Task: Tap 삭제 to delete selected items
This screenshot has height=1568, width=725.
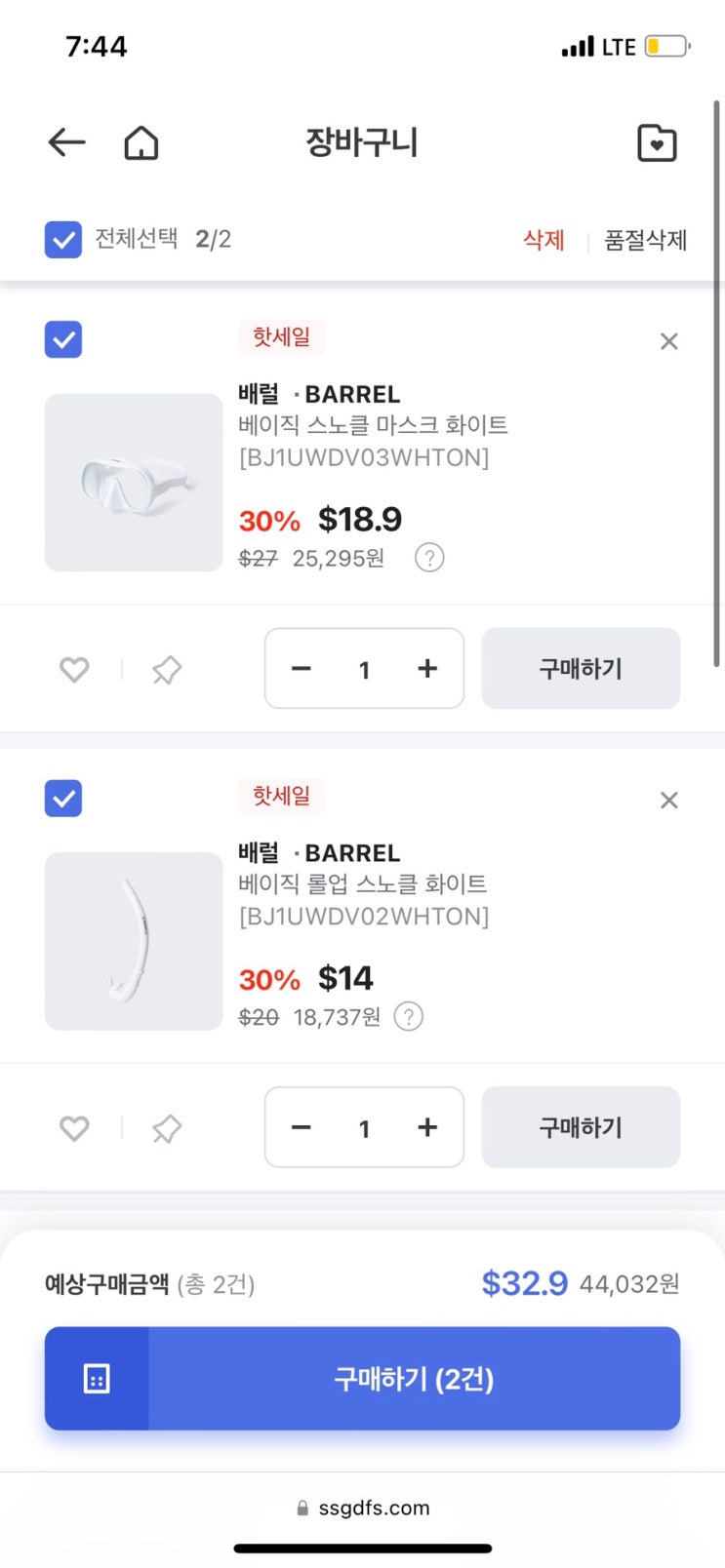Action: pyautogui.click(x=544, y=240)
